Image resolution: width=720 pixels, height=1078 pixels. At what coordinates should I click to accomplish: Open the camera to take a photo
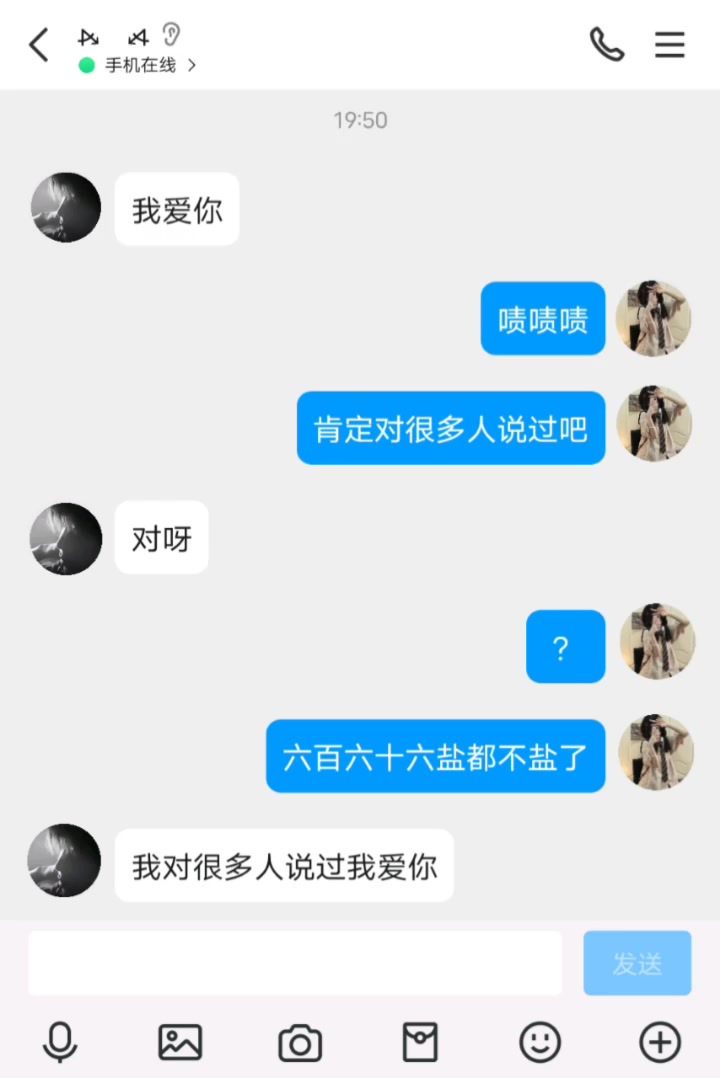300,1042
